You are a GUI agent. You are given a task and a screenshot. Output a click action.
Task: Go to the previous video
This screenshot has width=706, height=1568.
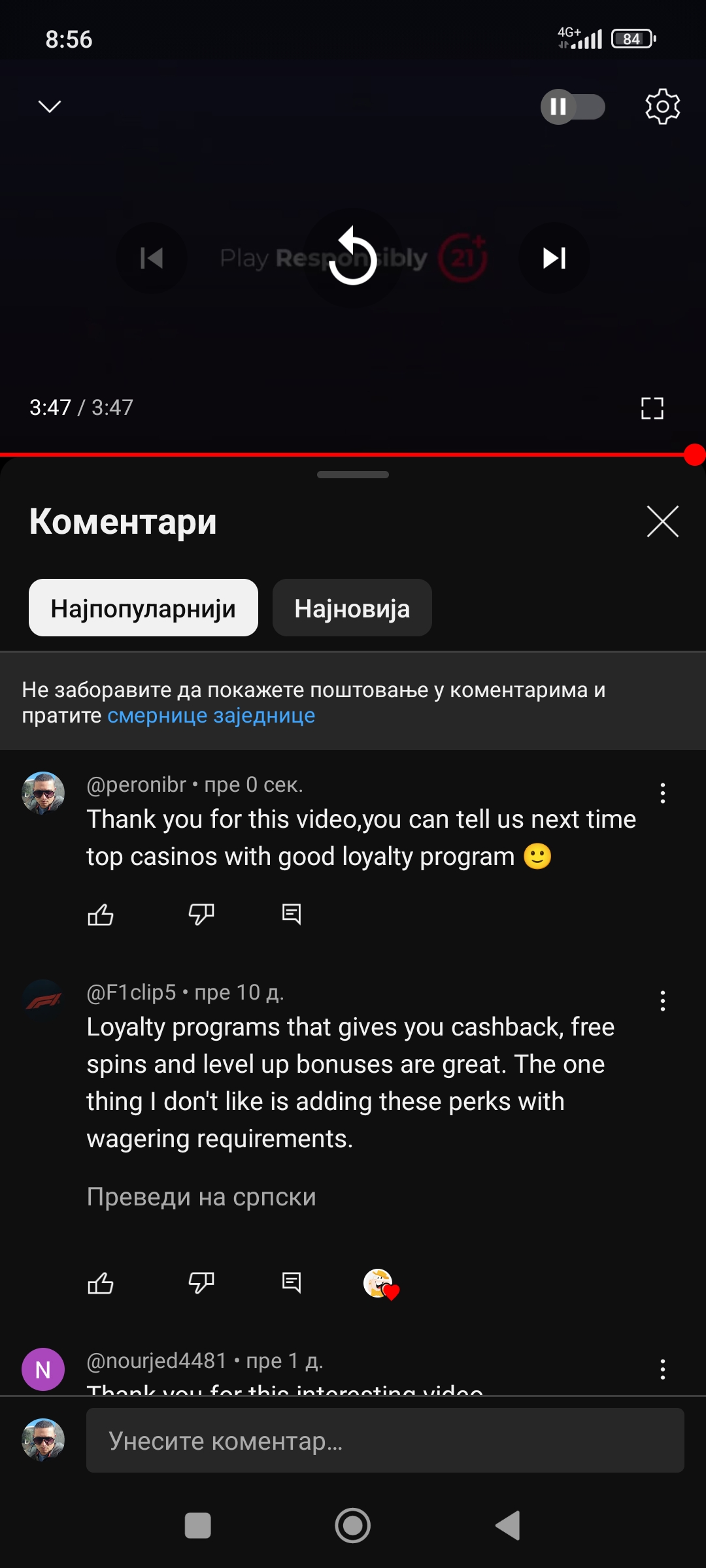(152, 258)
